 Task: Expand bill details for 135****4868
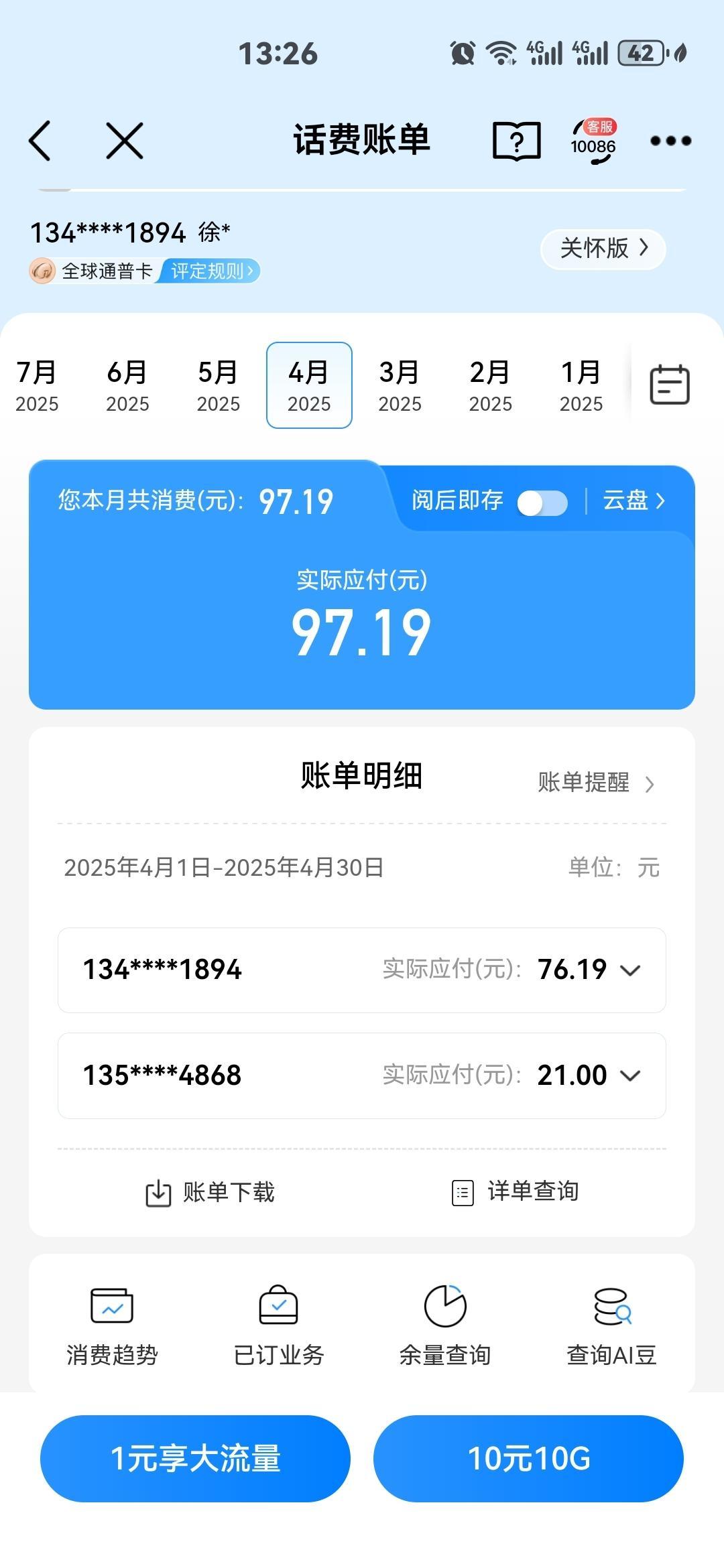[x=630, y=1075]
